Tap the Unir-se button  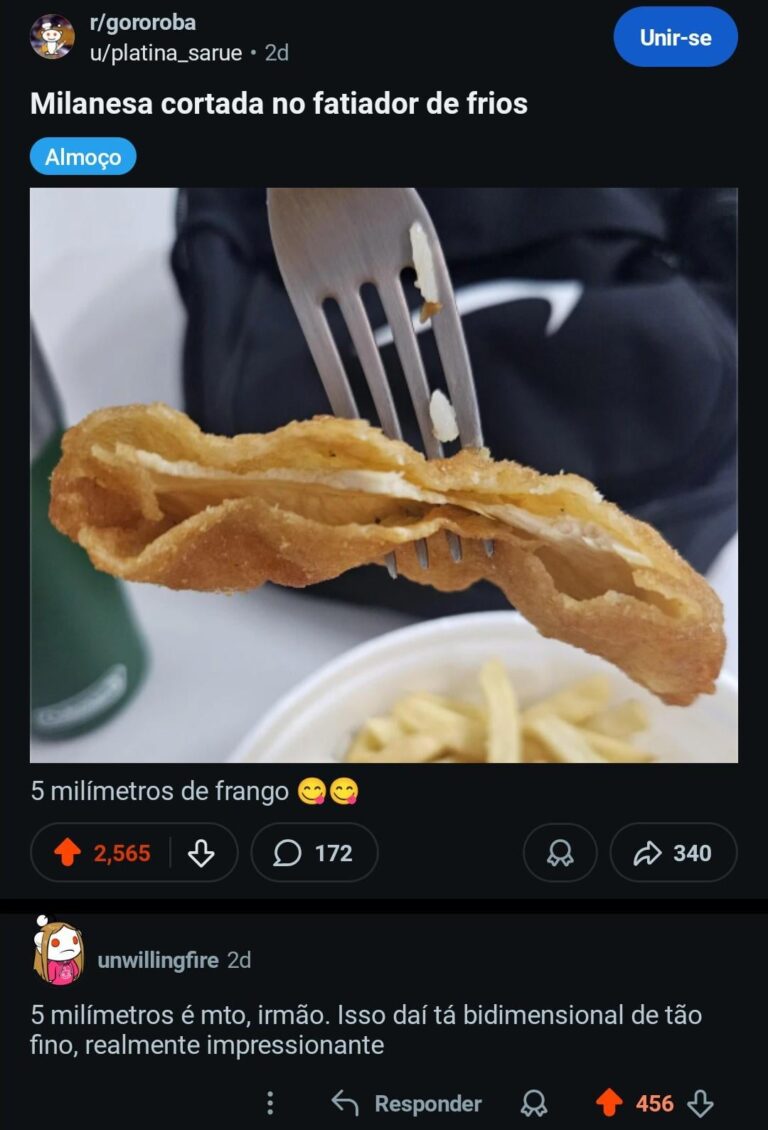pyautogui.click(x=675, y=38)
